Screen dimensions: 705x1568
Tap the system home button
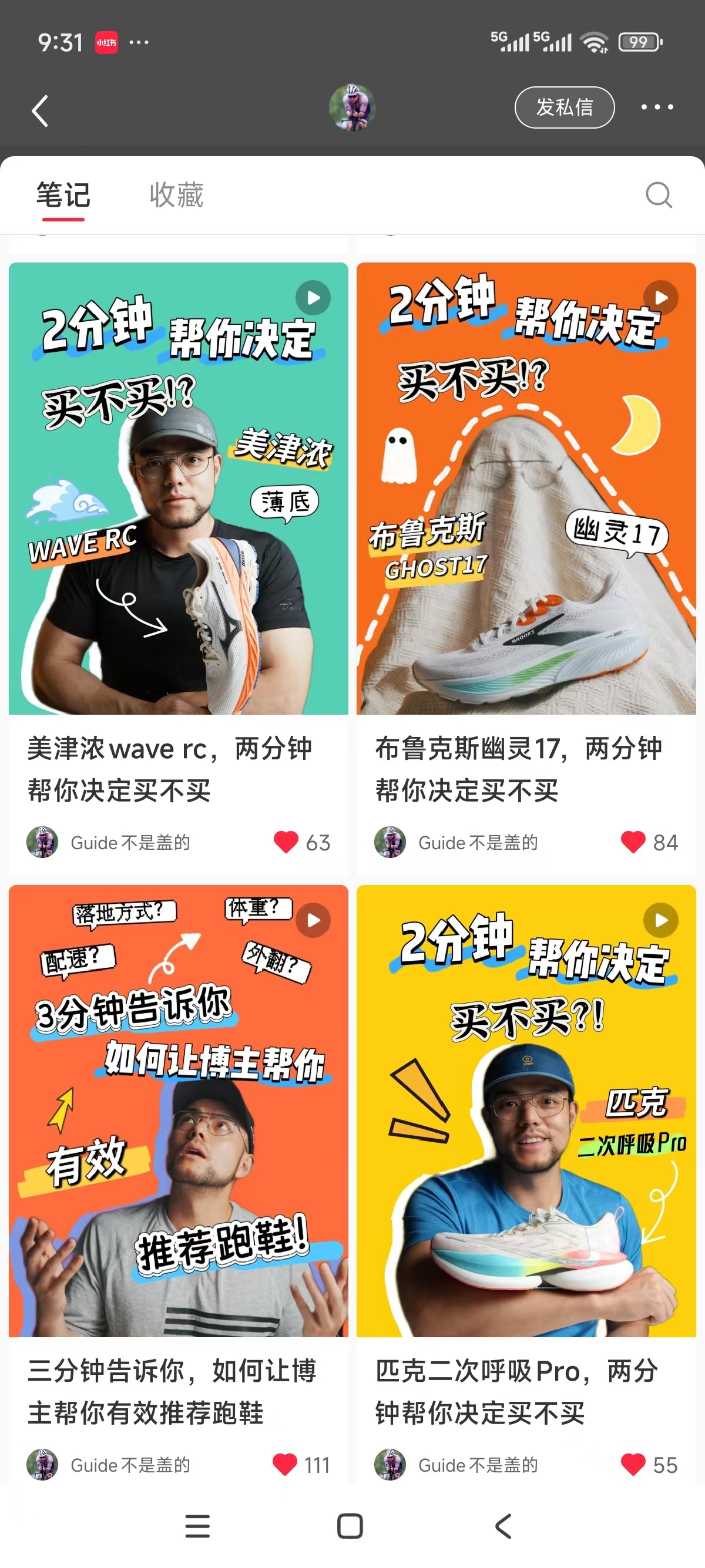[x=350, y=1526]
